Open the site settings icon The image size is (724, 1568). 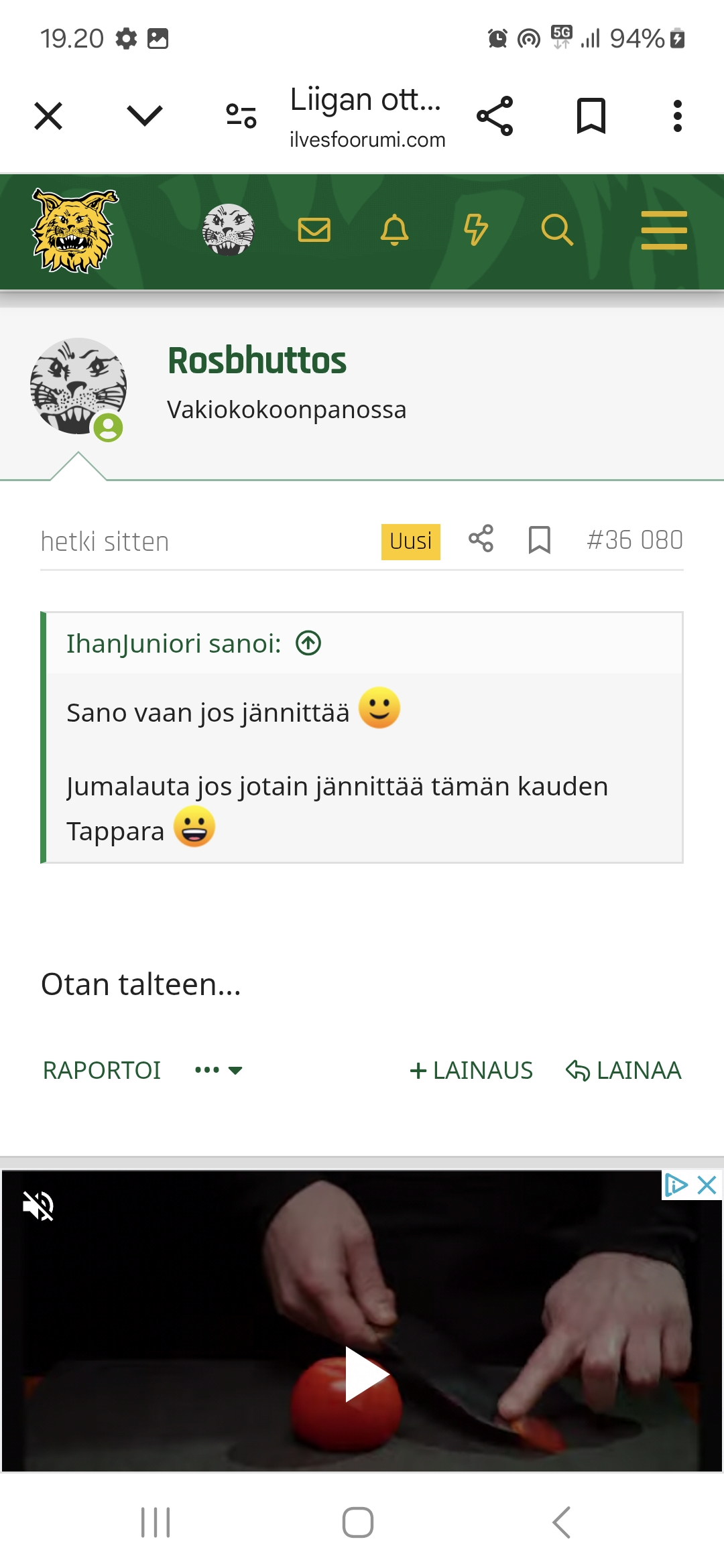[241, 116]
